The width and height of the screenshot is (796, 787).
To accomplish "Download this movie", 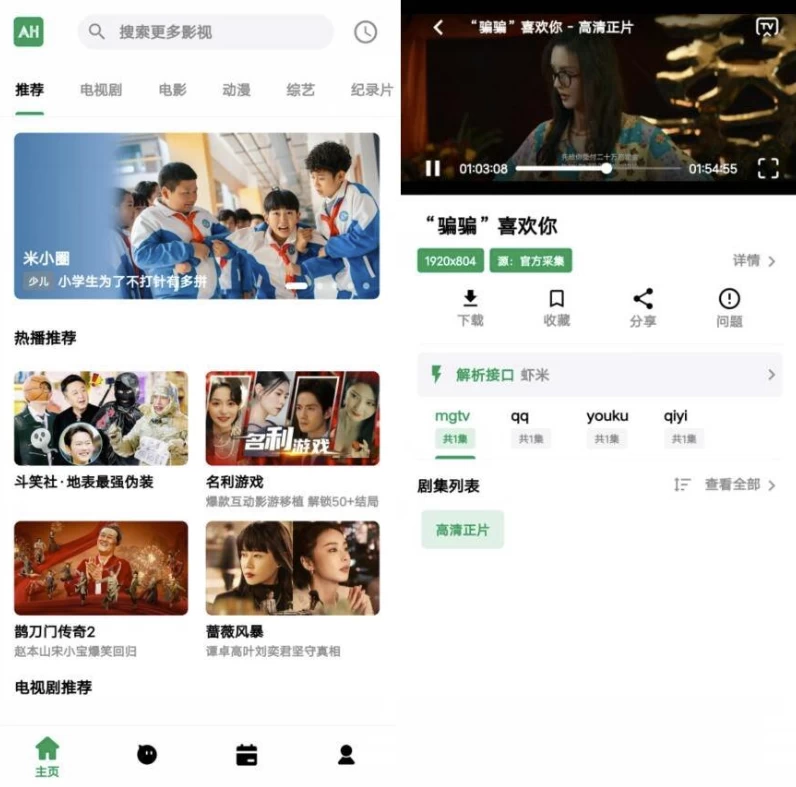I will pyautogui.click(x=470, y=307).
